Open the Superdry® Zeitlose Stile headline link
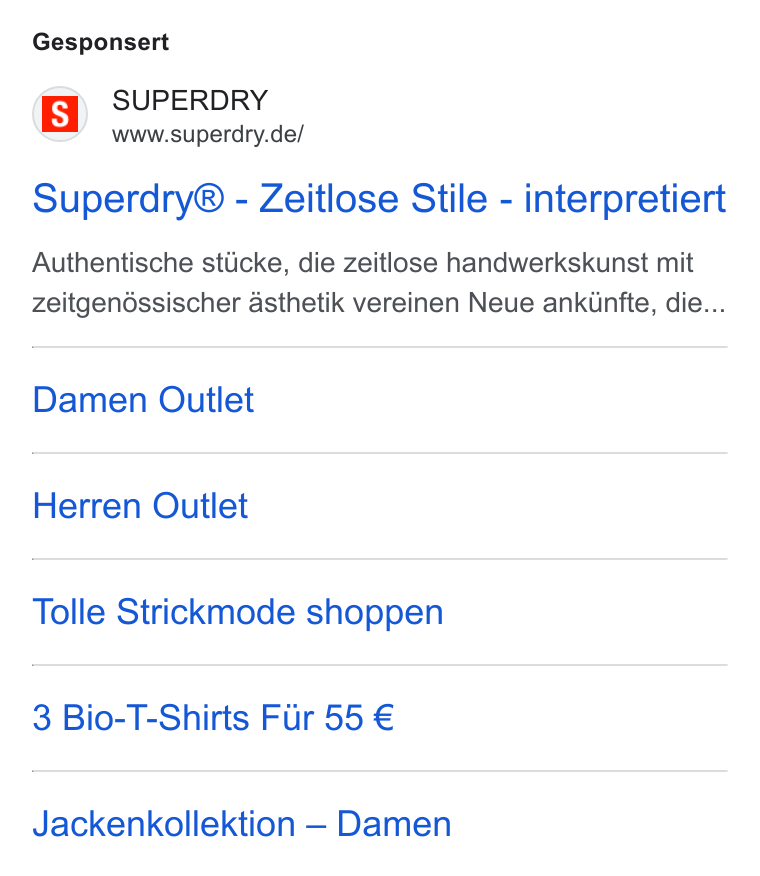Image resolution: width=760 pixels, height=876 pixels. click(x=379, y=199)
